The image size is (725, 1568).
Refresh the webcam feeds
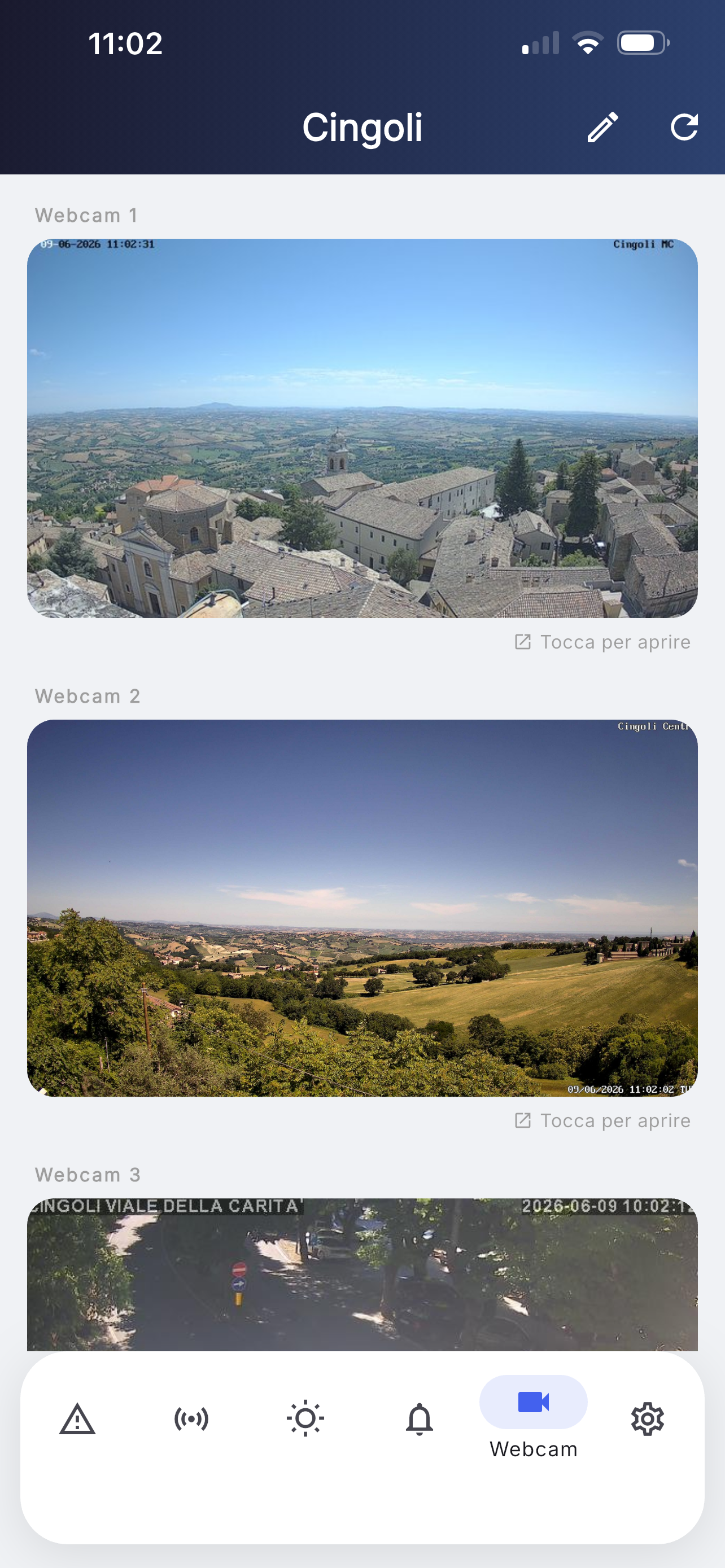pos(684,127)
